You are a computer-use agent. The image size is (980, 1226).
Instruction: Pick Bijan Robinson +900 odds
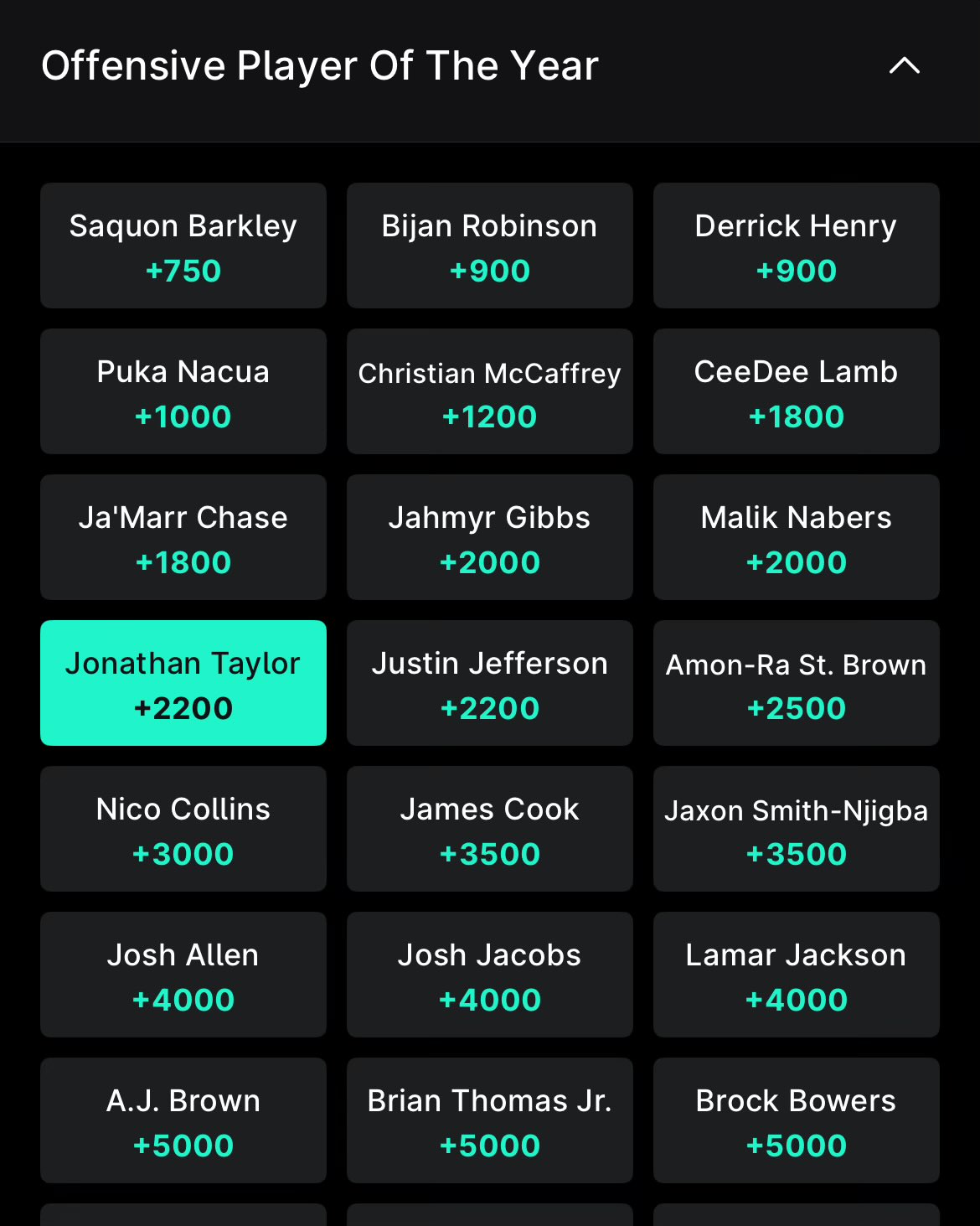pos(489,246)
